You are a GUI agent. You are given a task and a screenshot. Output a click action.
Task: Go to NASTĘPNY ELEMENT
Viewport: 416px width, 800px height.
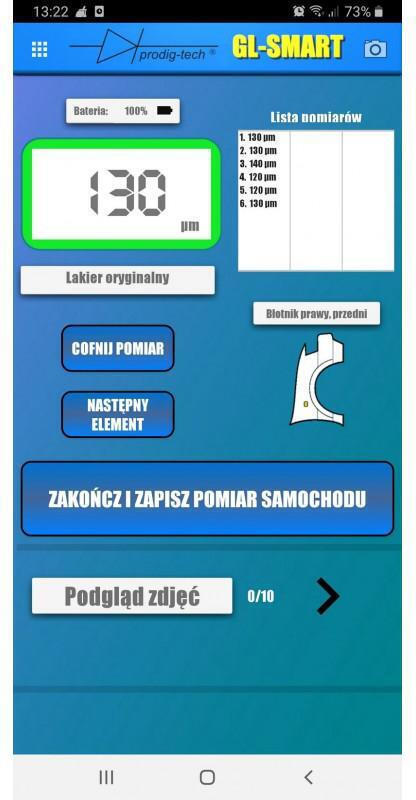coord(118,415)
